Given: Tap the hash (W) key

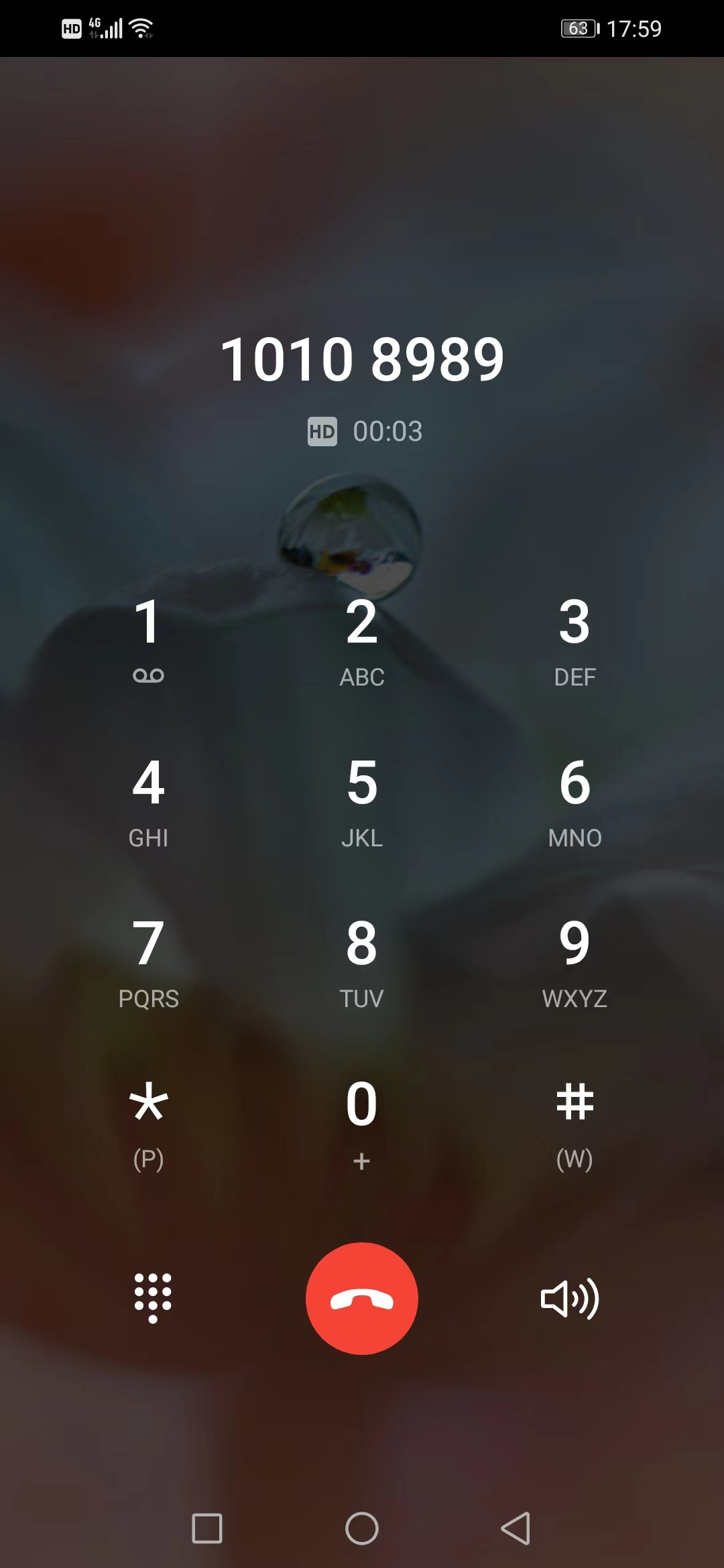Looking at the screenshot, I should (575, 1122).
